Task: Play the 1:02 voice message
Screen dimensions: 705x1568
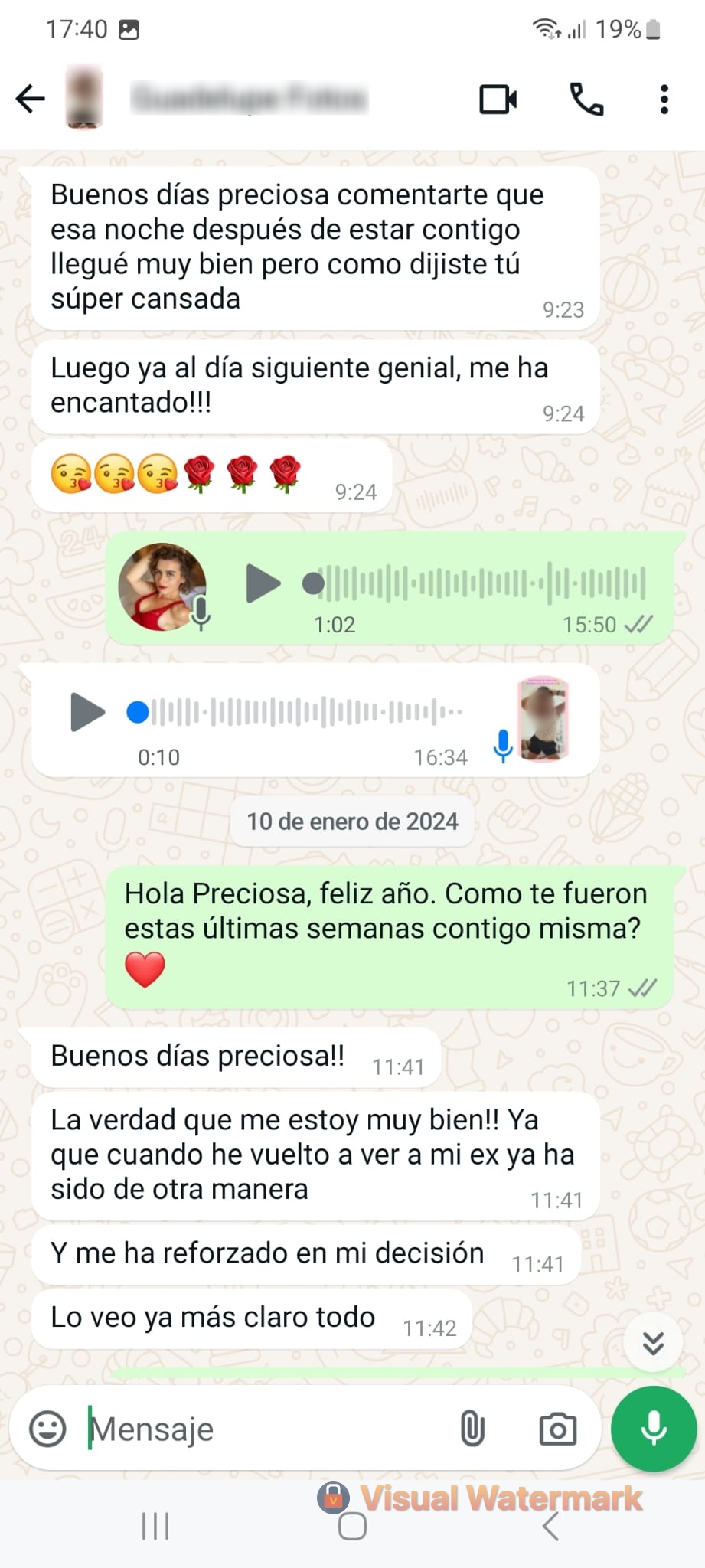Action: pyautogui.click(x=263, y=583)
